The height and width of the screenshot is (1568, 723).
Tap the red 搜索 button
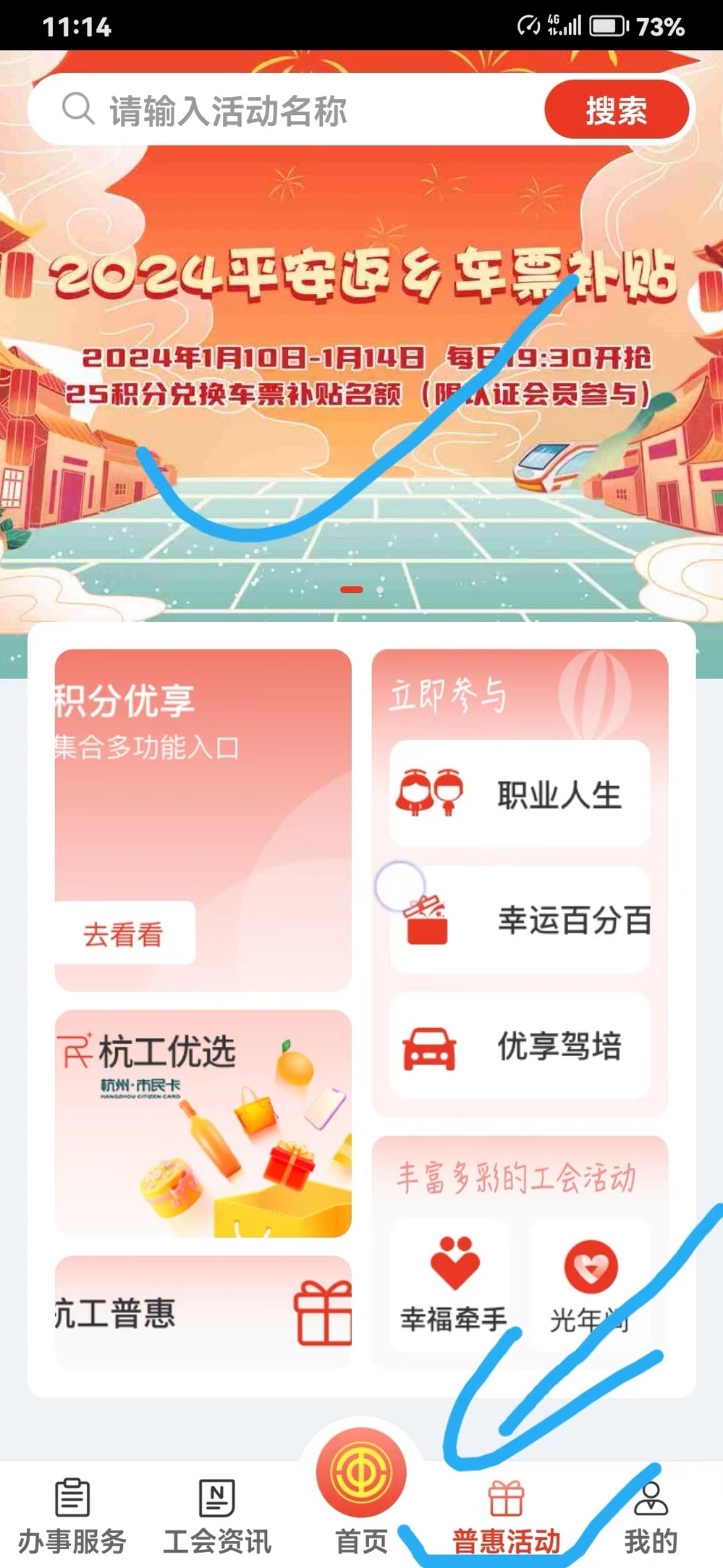(x=616, y=111)
